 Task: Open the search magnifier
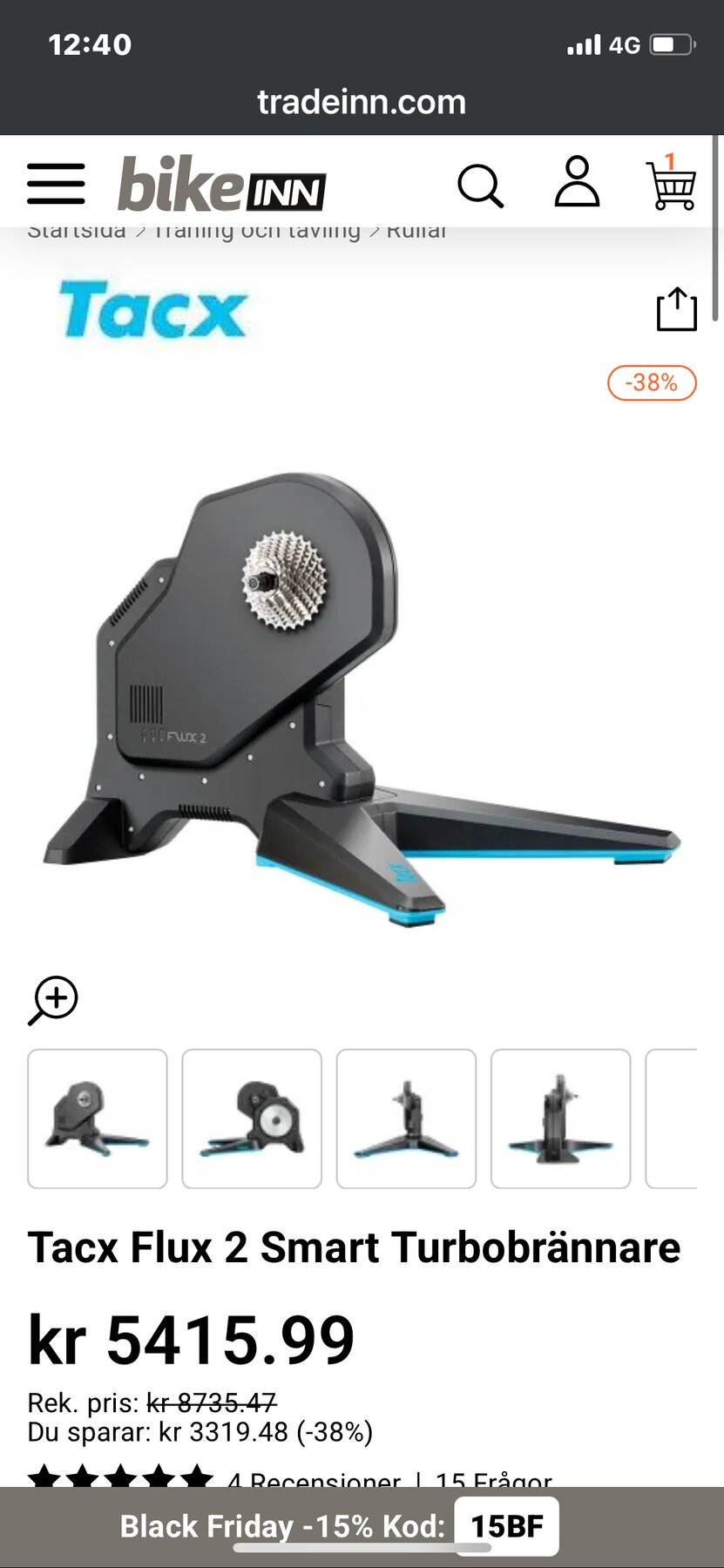click(480, 186)
